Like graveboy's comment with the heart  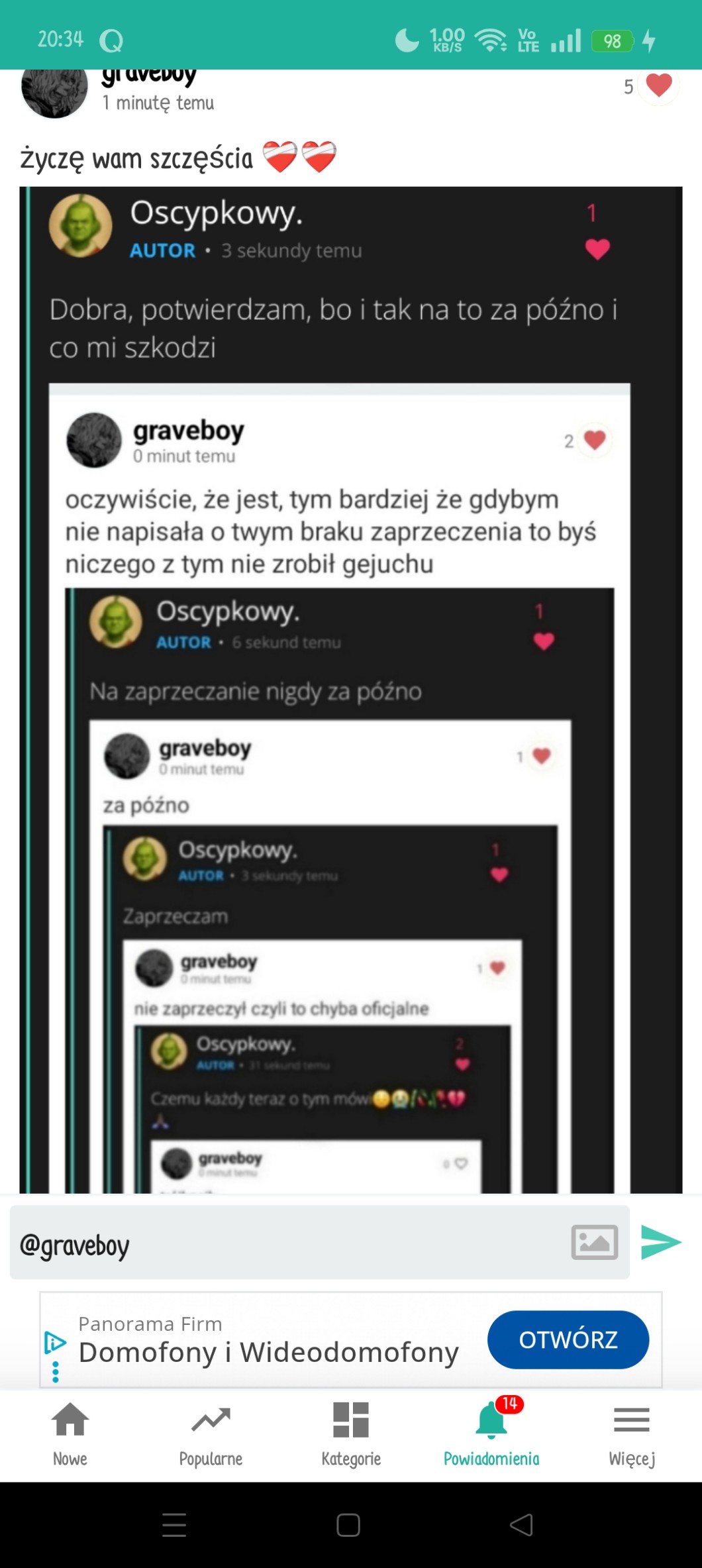pos(658,86)
